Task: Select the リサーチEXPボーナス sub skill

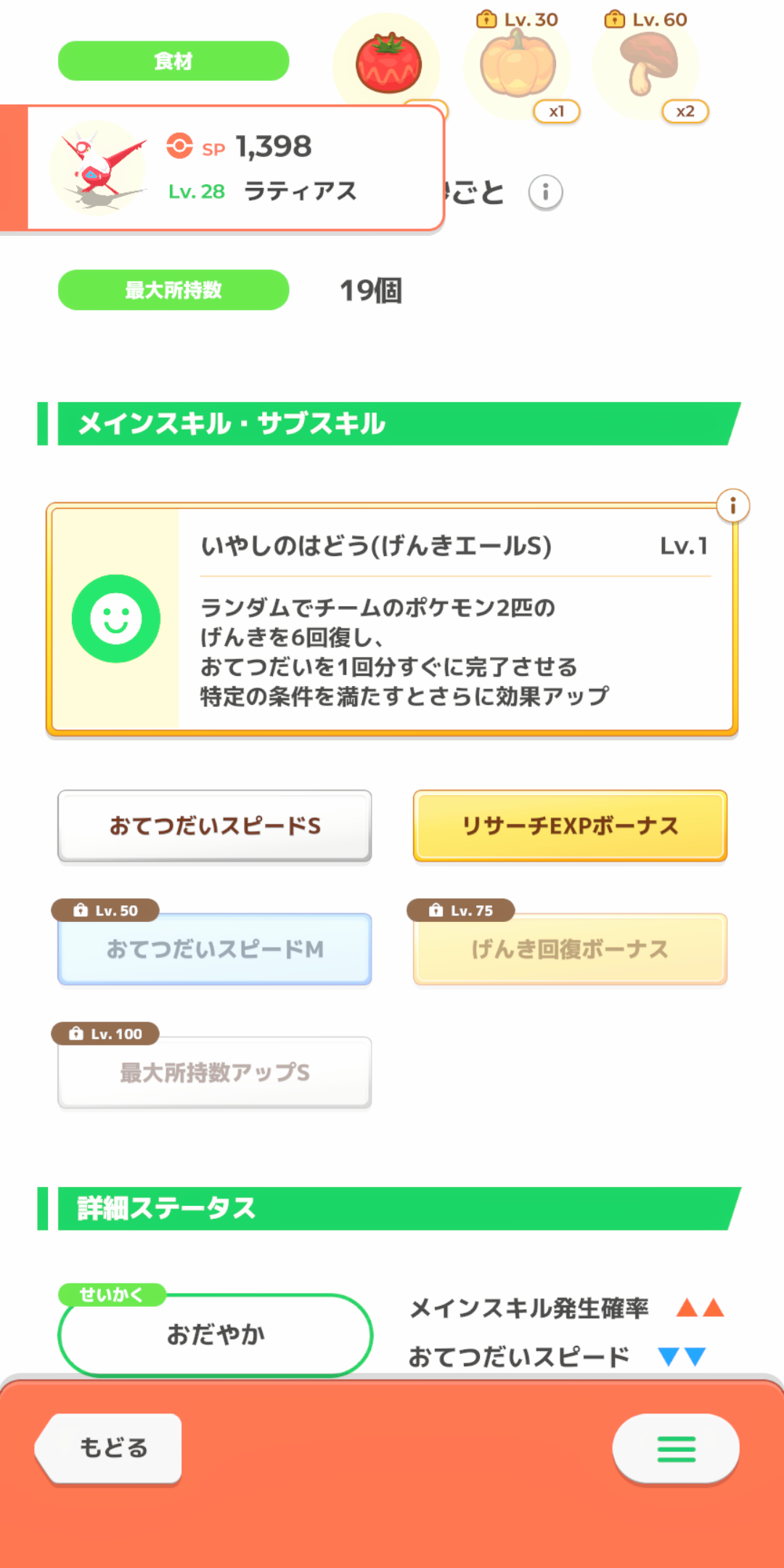Action: [x=570, y=826]
